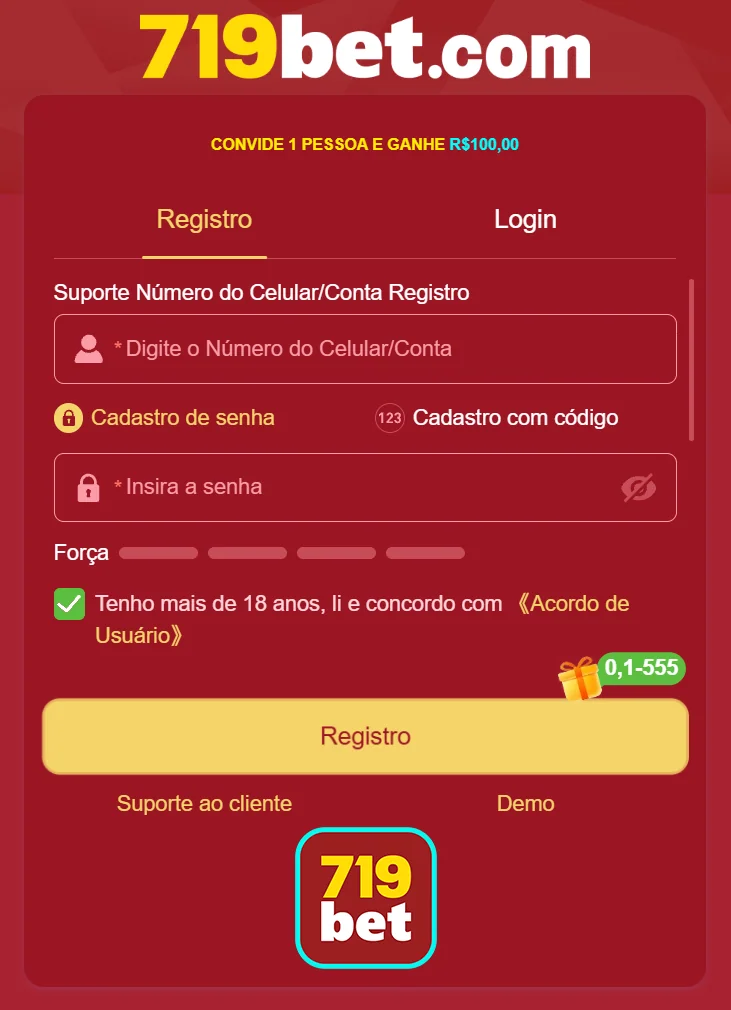
Task: Select the Registro tab
Action: tap(204, 219)
